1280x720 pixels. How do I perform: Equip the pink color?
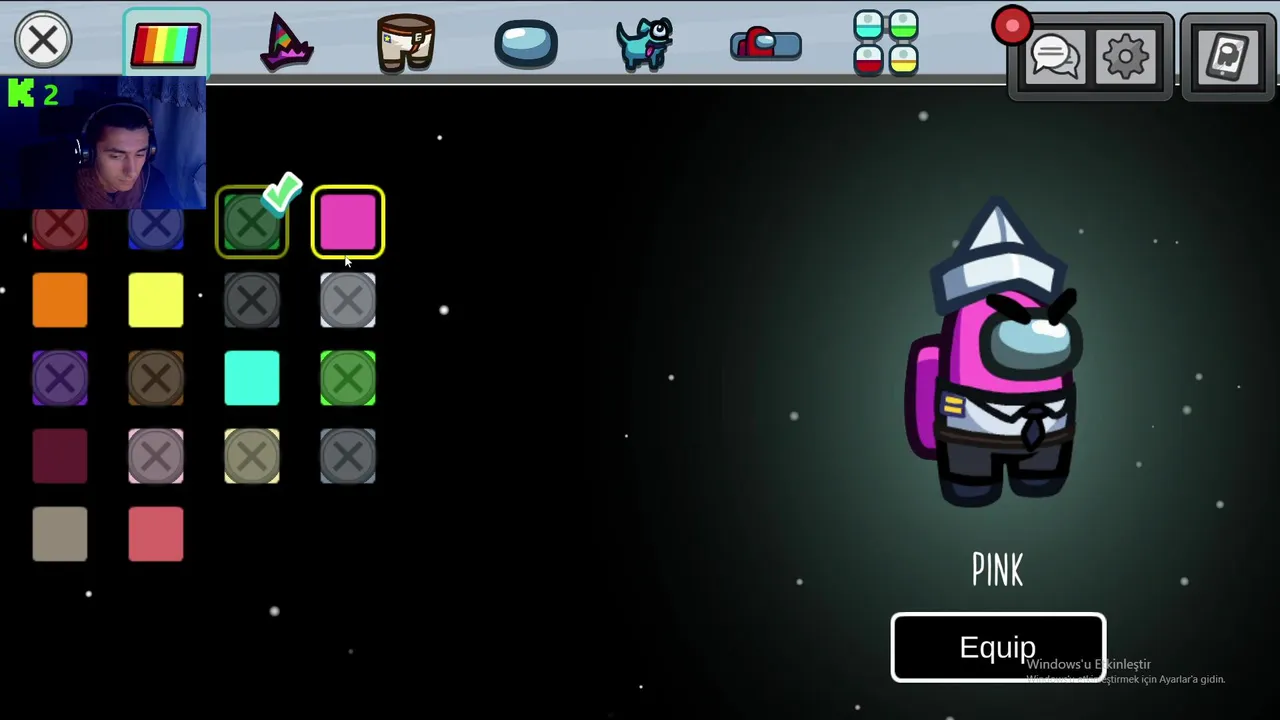click(x=998, y=647)
